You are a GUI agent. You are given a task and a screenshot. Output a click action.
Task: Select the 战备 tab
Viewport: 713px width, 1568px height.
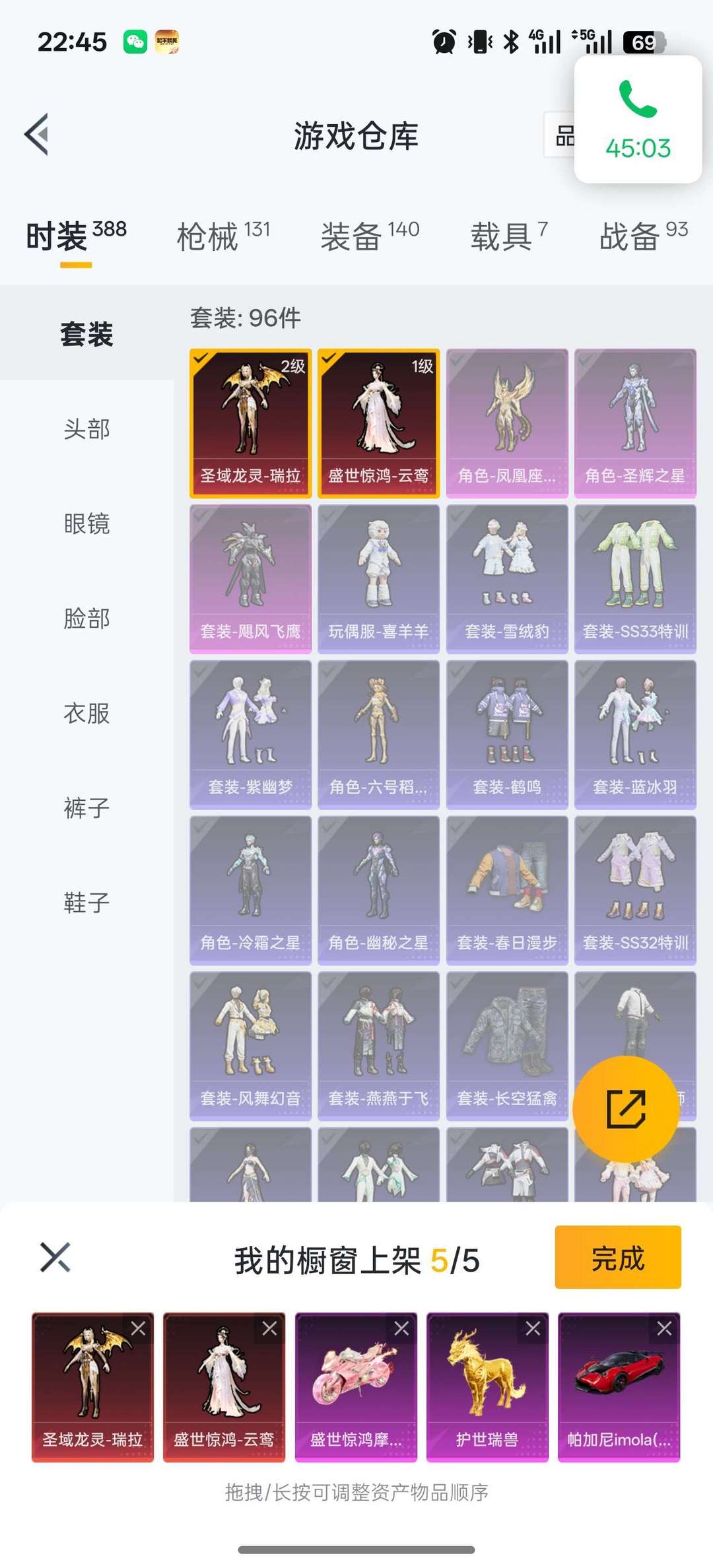644,236
